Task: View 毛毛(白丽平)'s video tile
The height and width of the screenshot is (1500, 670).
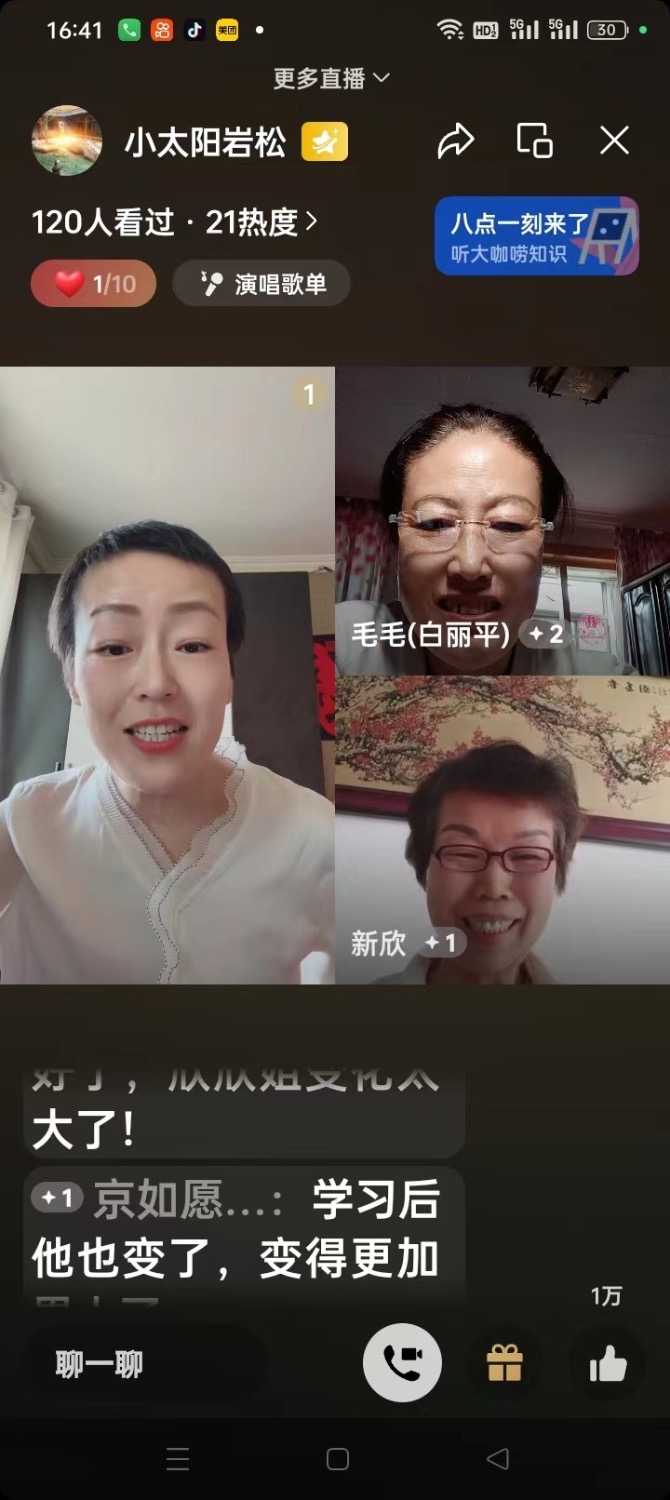Action: coord(502,520)
